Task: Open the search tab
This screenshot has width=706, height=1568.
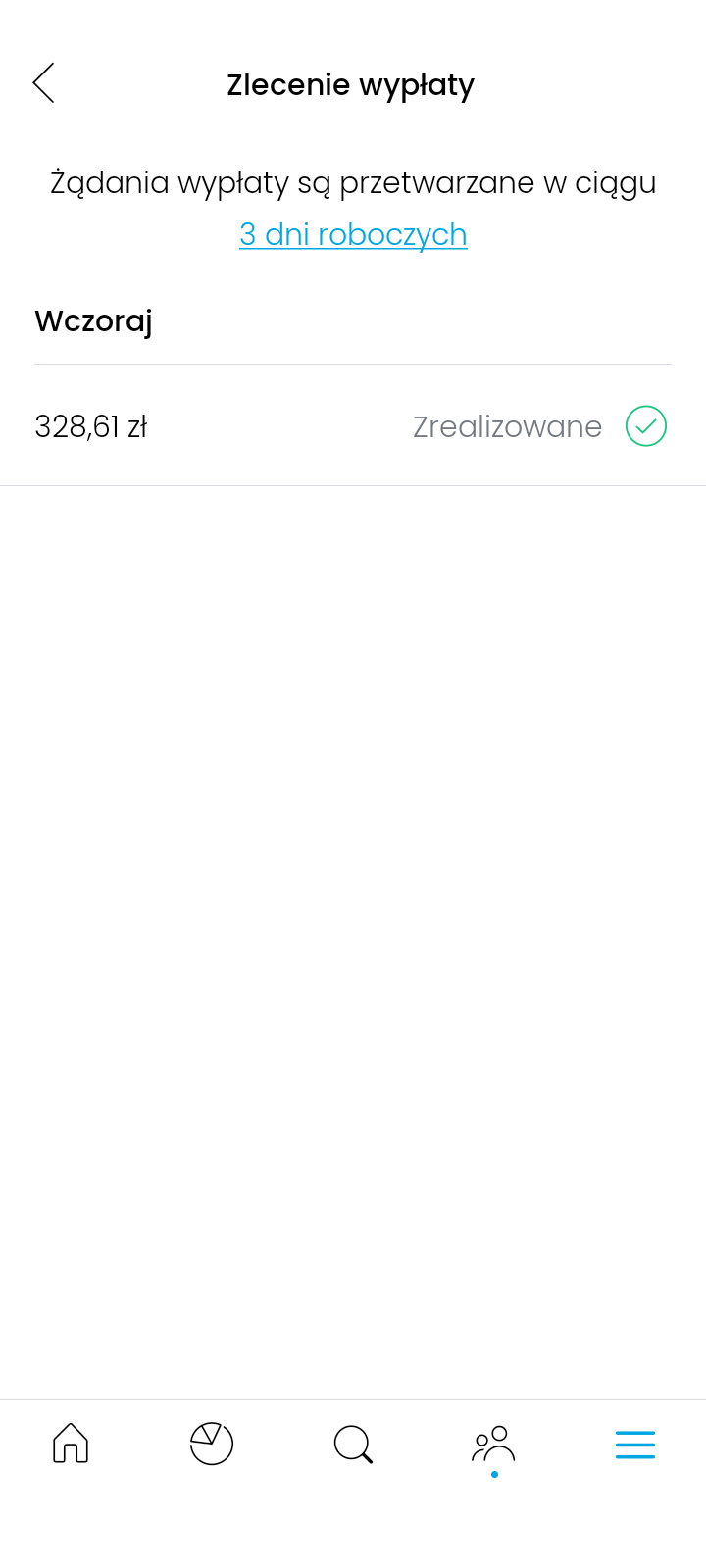Action: coord(353,1444)
